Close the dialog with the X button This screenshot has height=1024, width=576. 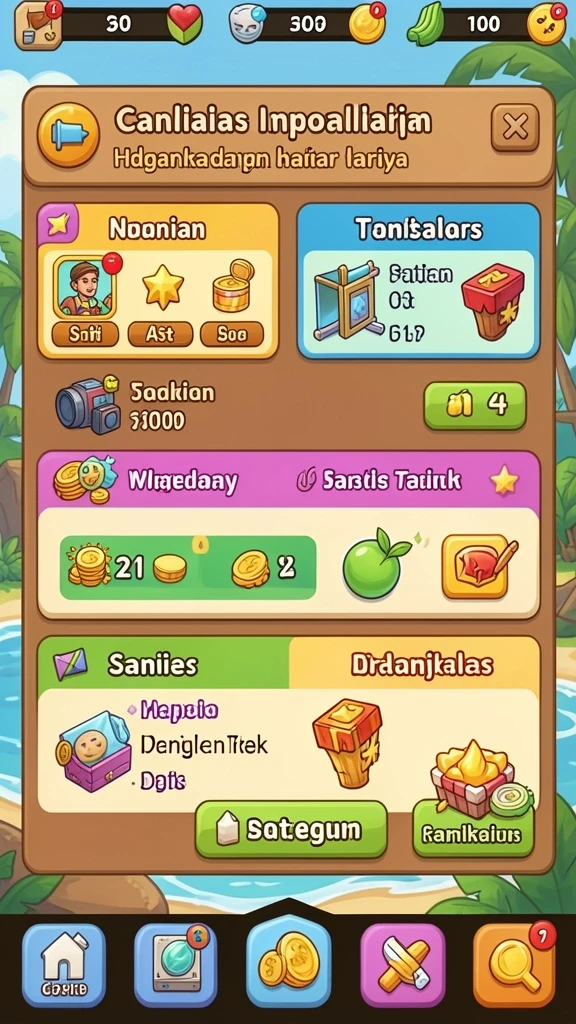[515, 128]
